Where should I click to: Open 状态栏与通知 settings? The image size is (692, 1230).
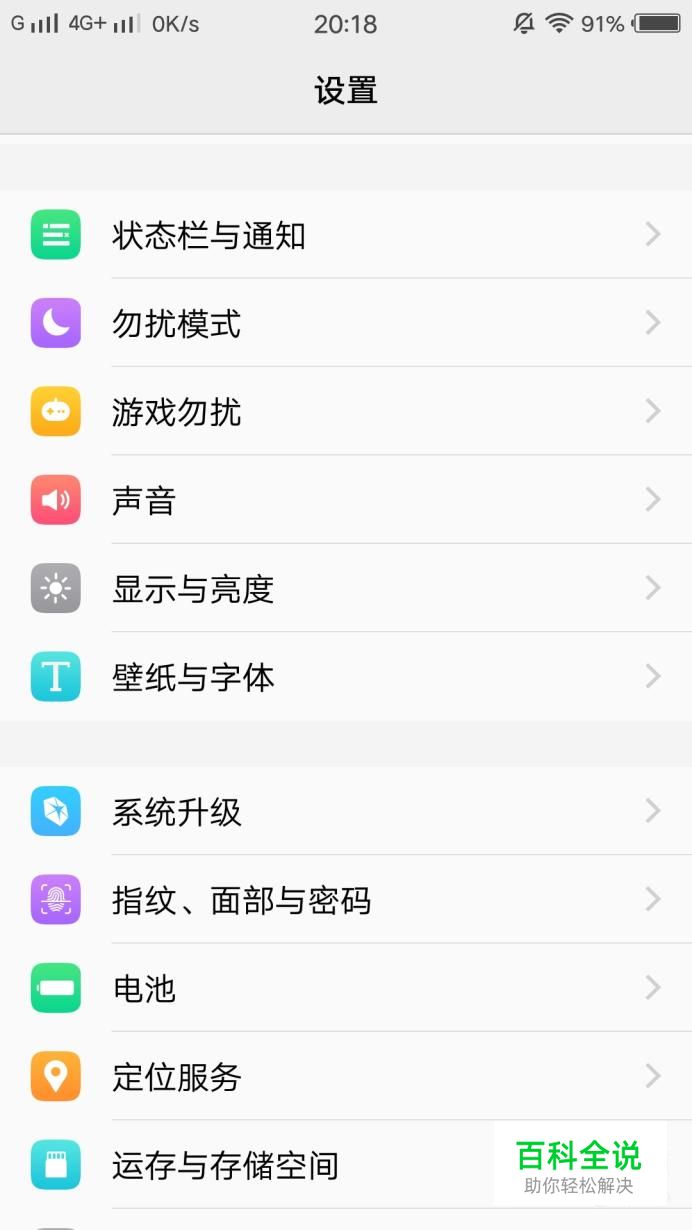click(x=208, y=236)
